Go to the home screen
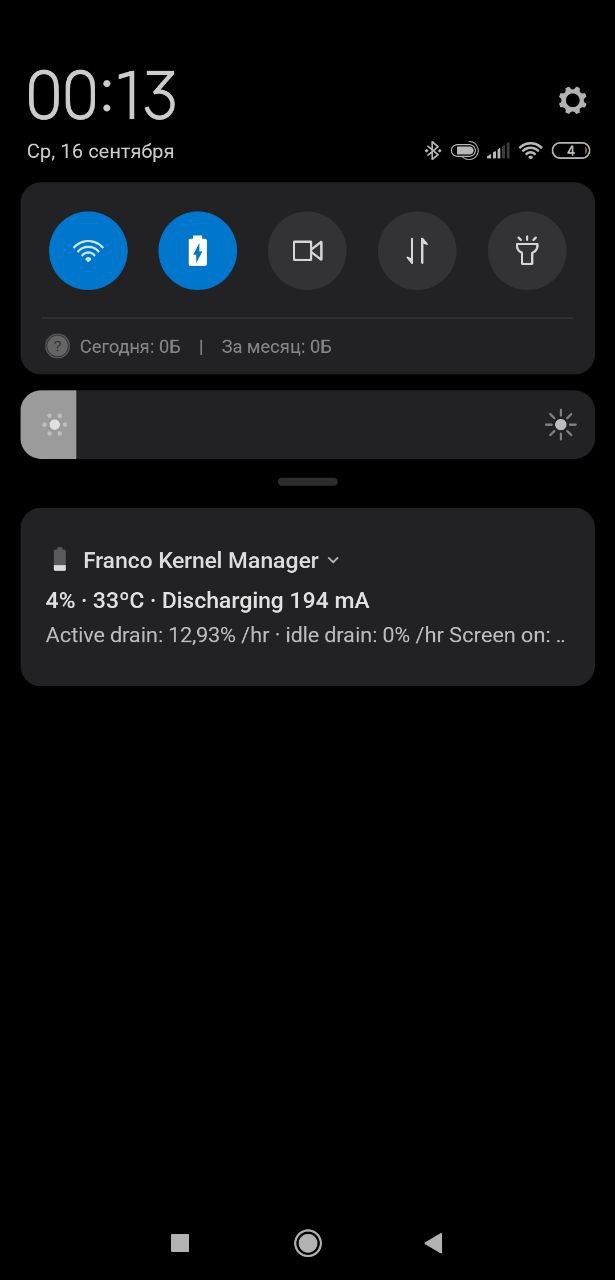615x1280 pixels. point(307,1242)
